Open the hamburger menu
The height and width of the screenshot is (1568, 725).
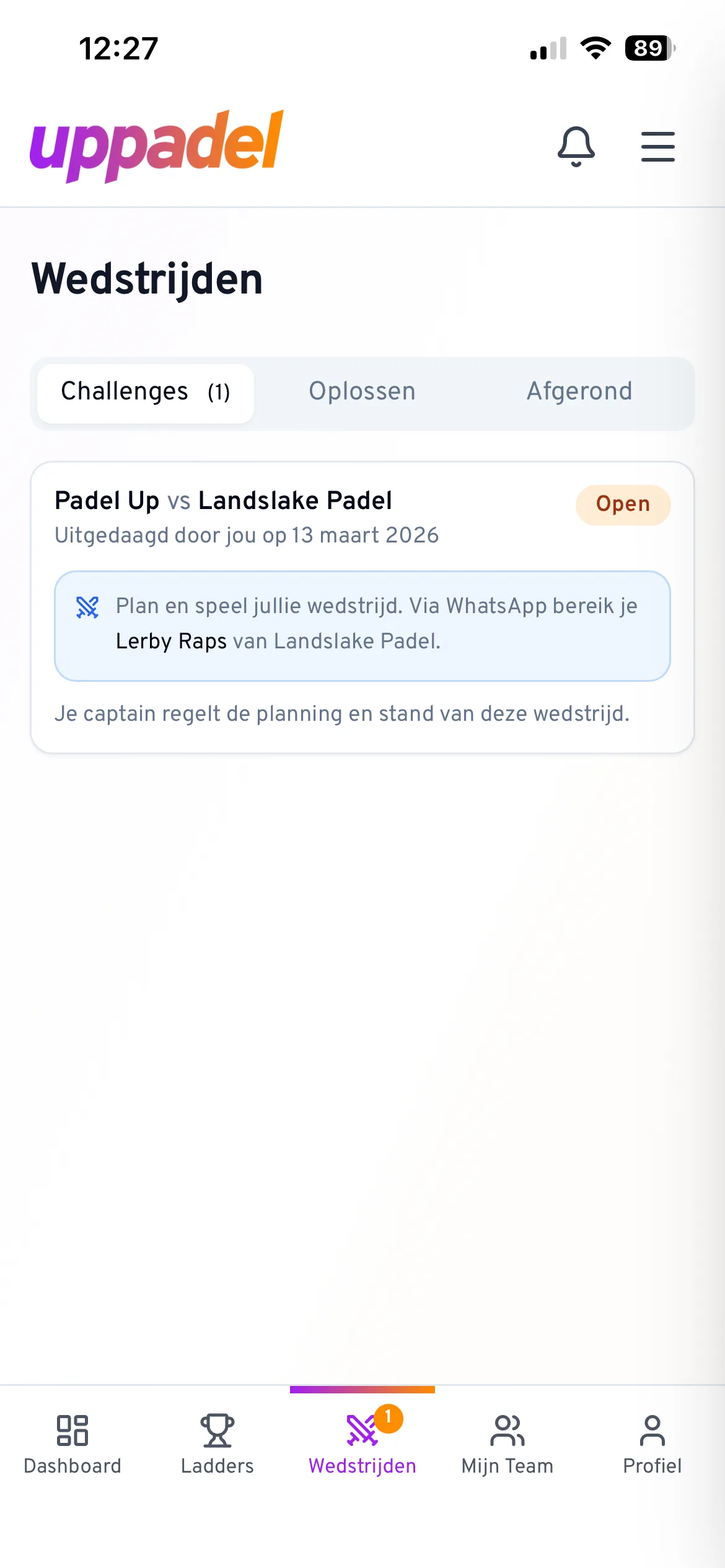pyautogui.click(x=657, y=147)
